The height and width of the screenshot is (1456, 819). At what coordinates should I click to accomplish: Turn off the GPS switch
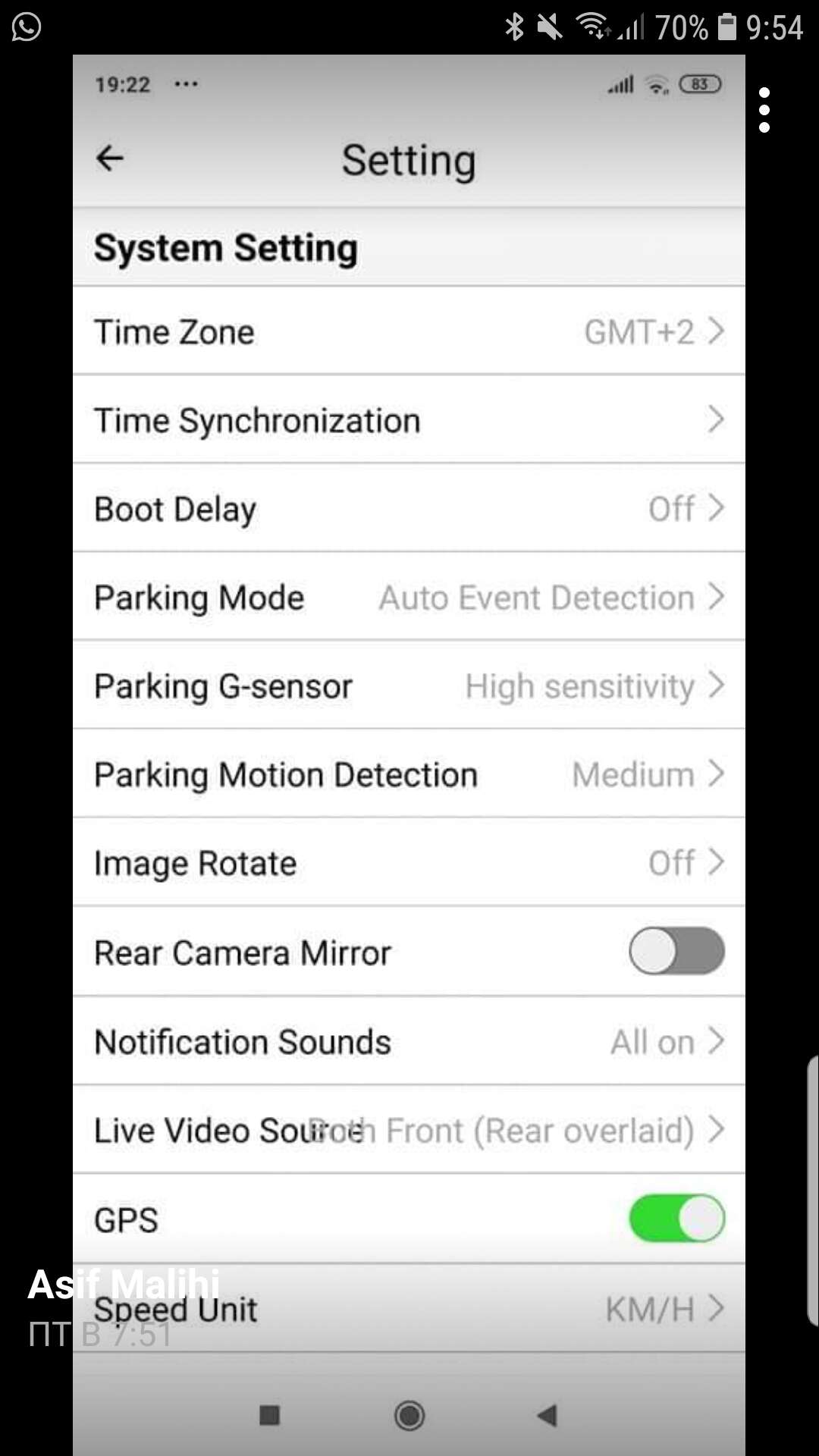(x=676, y=1219)
